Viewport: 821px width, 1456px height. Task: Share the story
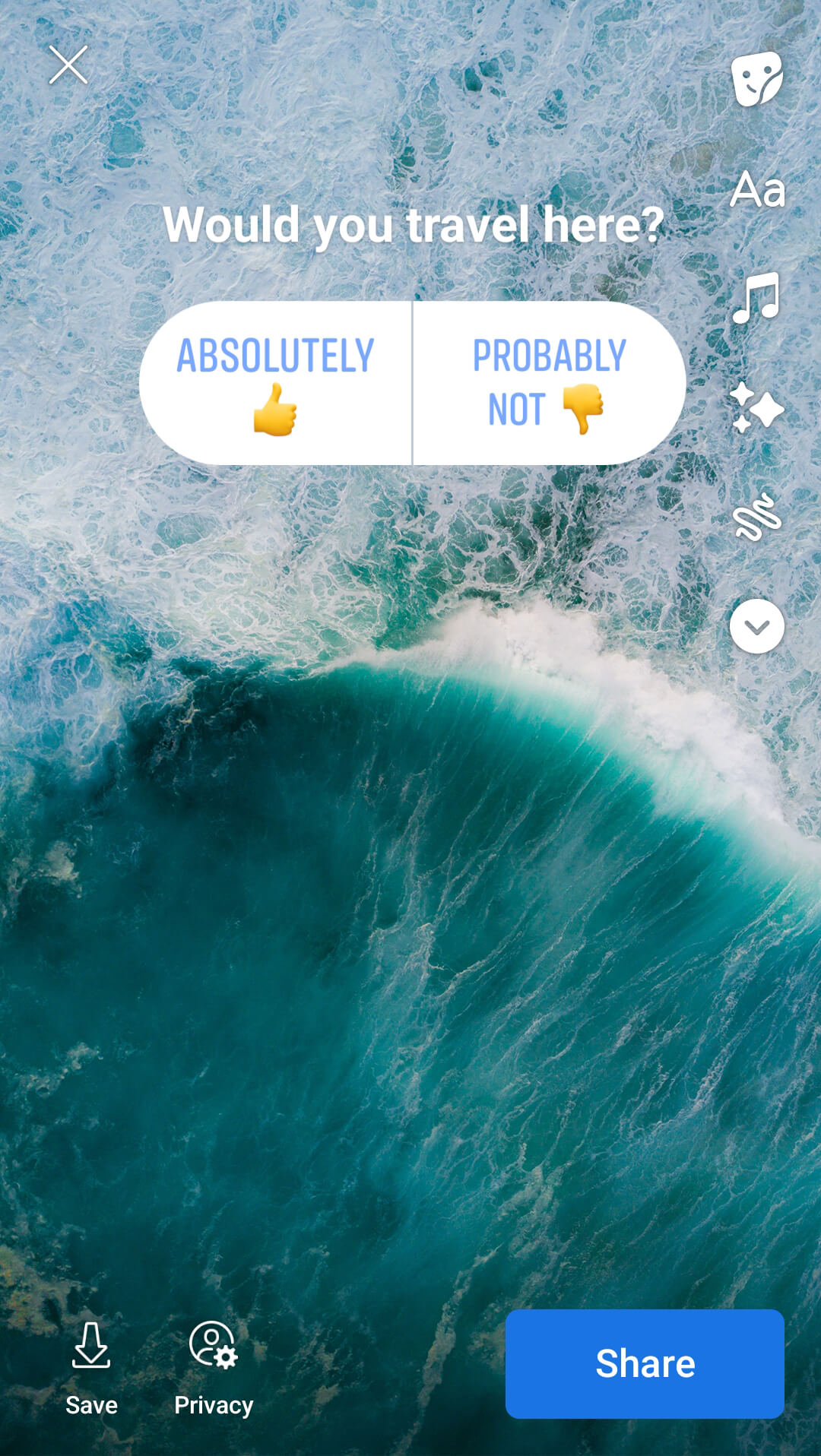[645, 1363]
